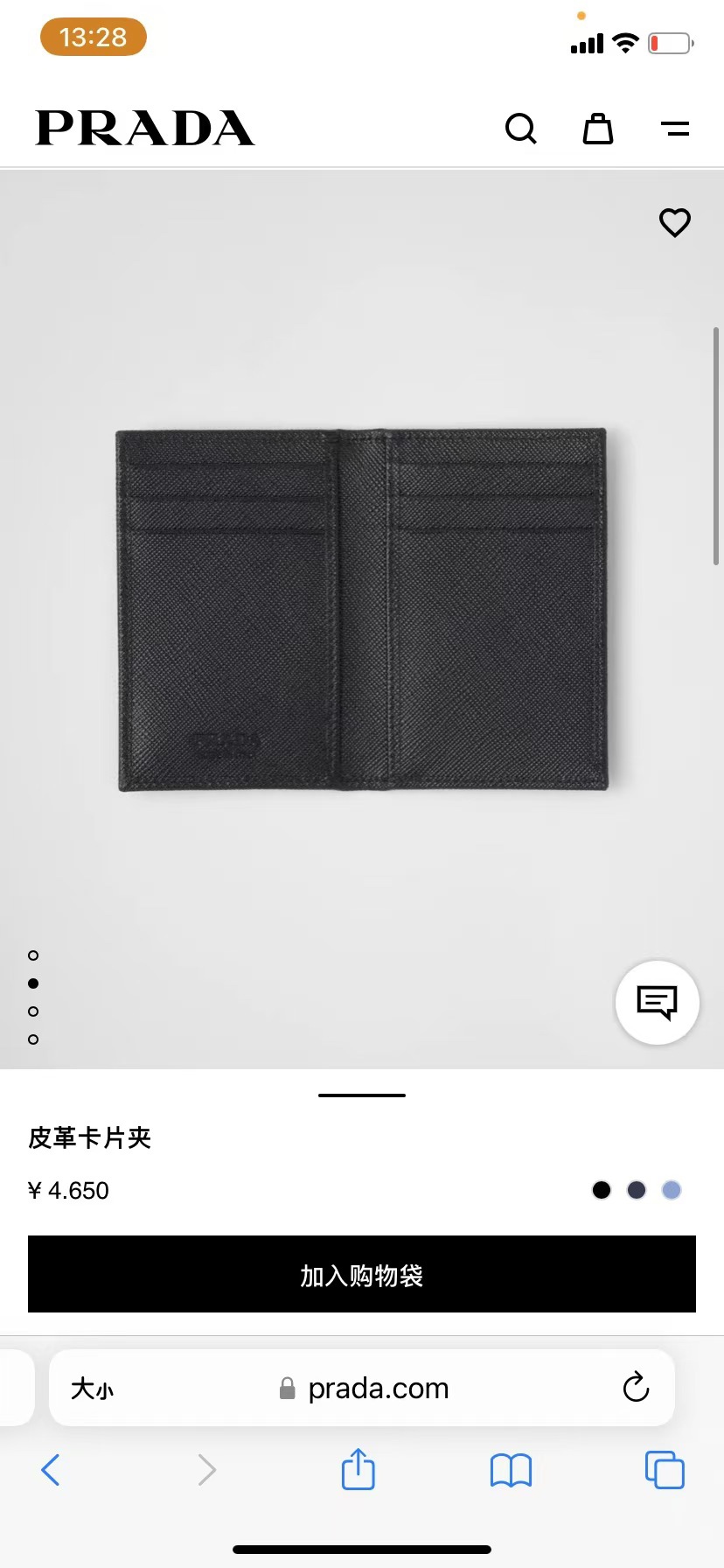Tap 加入购物袋 to add to bag
The width and height of the screenshot is (724, 1568).
(362, 1274)
